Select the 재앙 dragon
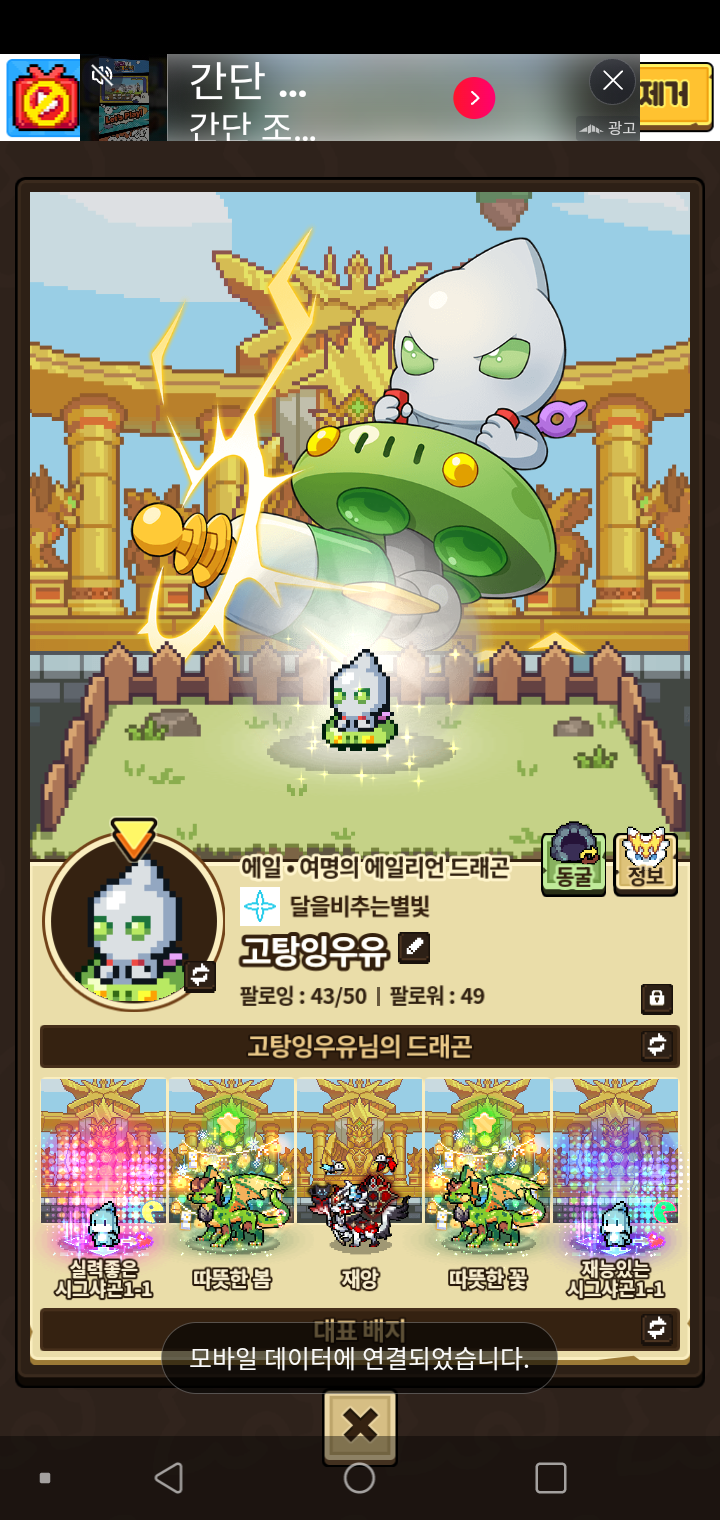The width and height of the screenshot is (720, 1520). click(360, 1188)
